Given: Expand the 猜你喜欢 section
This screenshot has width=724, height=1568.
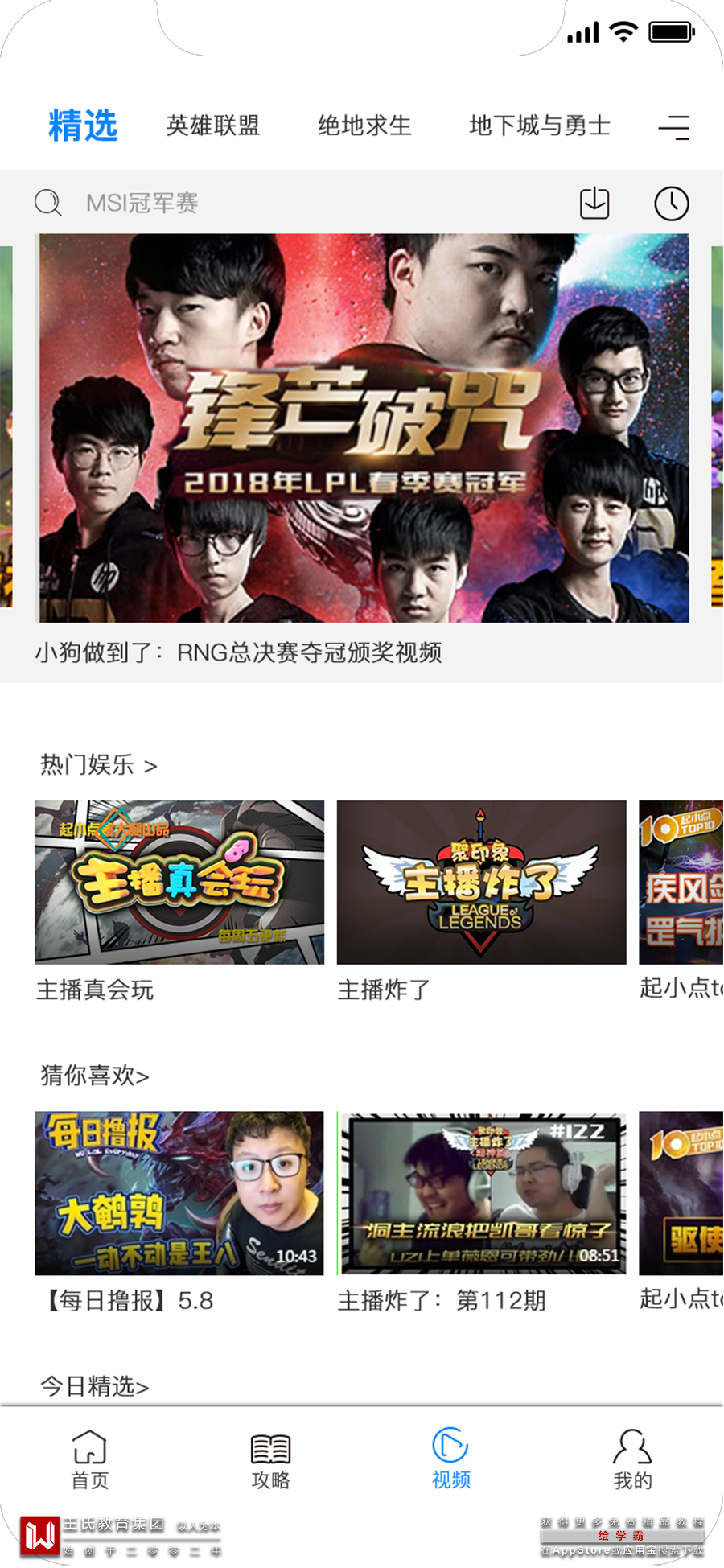Looking at the screenshot, I should coord(95,1076).
